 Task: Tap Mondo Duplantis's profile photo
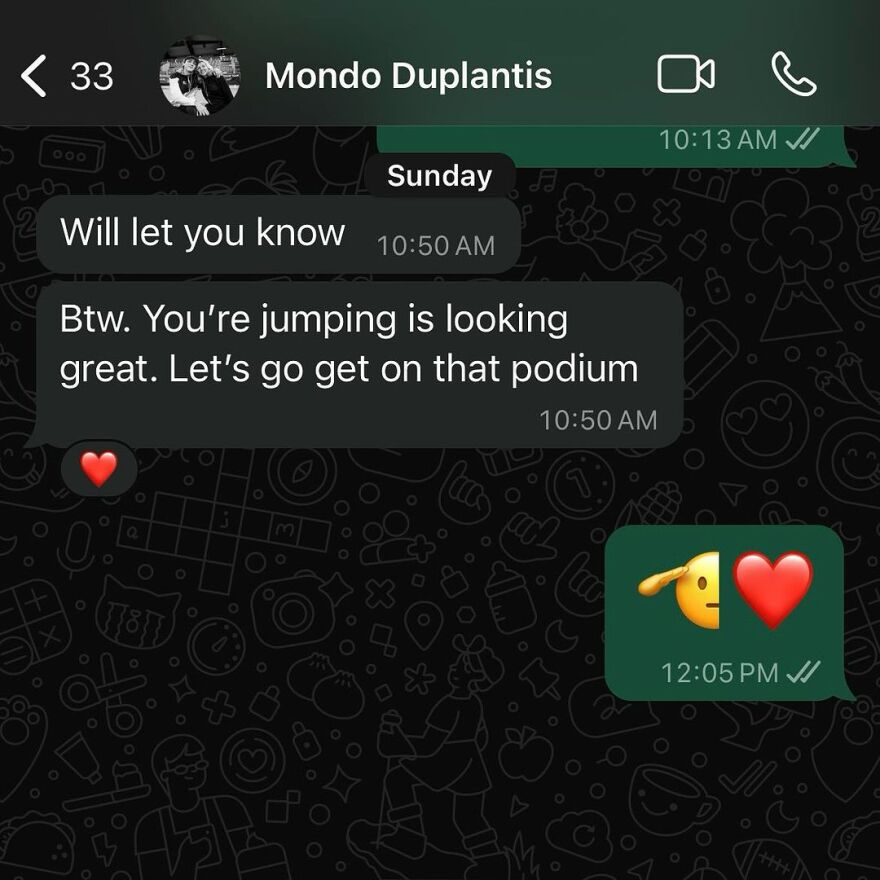199,76
